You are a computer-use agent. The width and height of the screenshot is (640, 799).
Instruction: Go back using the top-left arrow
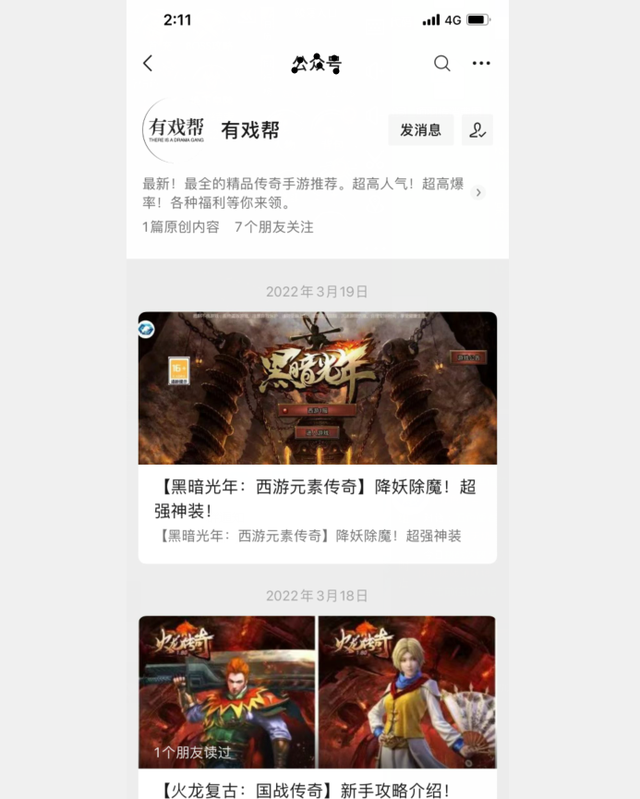click(x=148, y=63)
